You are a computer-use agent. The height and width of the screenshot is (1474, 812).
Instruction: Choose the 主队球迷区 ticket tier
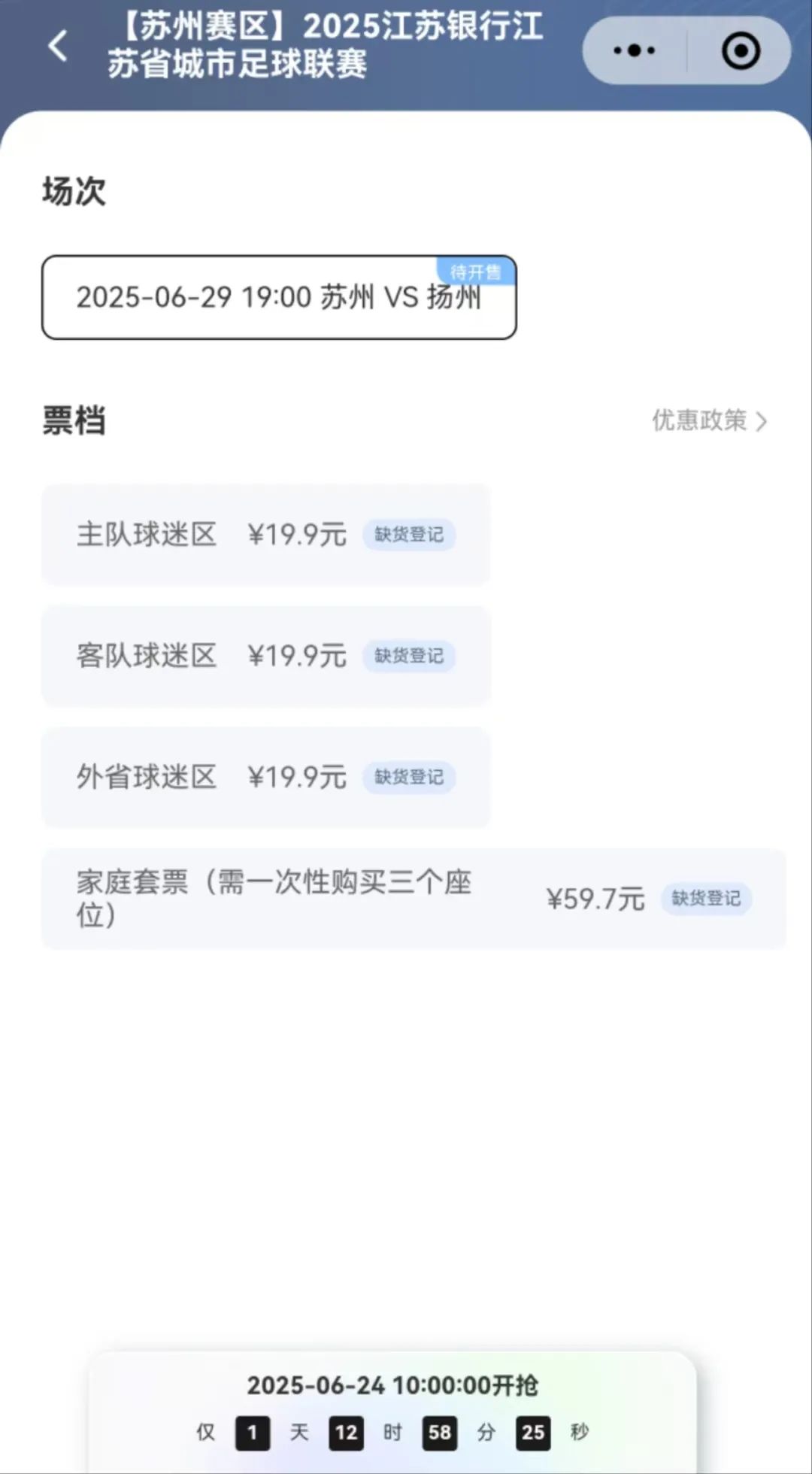[x=266, y=535]
